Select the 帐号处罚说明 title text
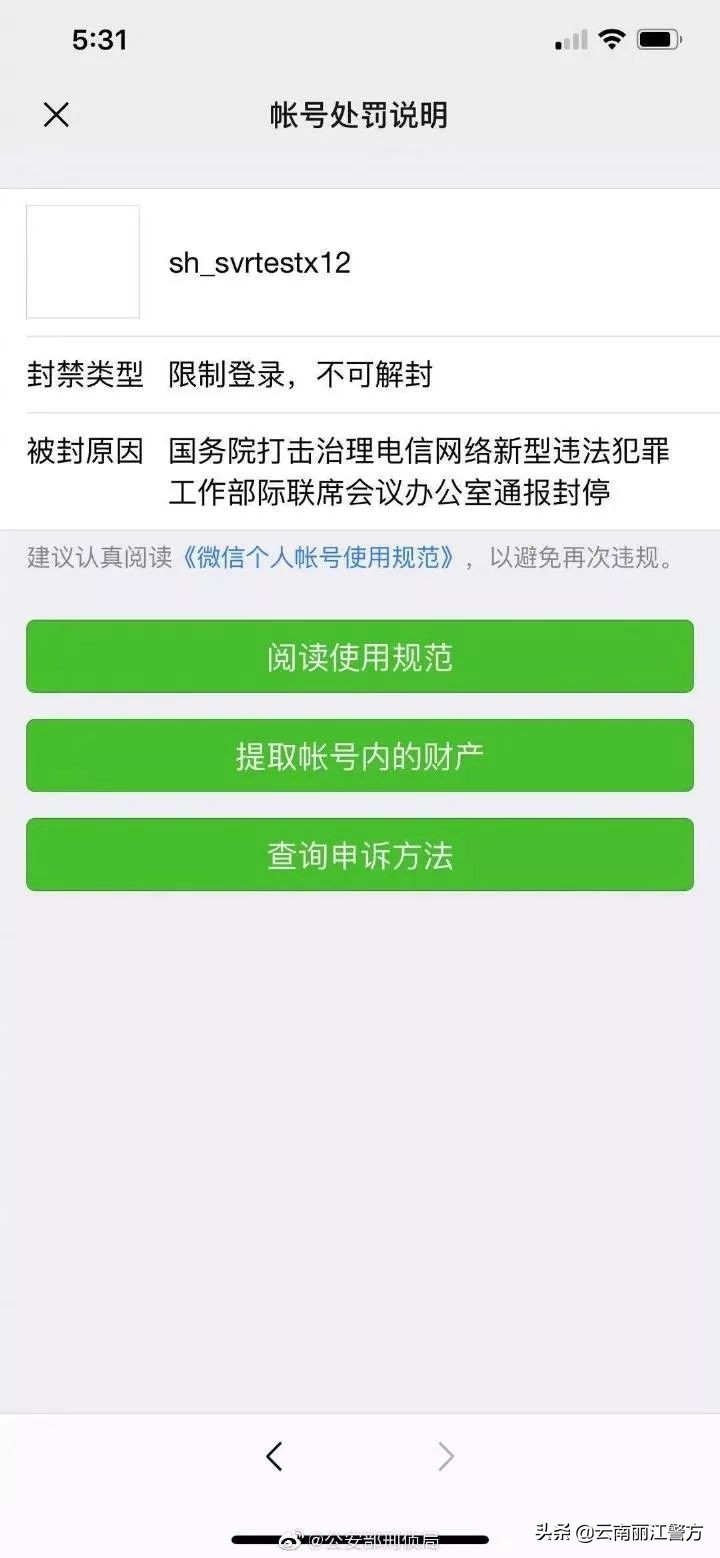This screenshot has width=720, height=1558. [x=360, y=116]
